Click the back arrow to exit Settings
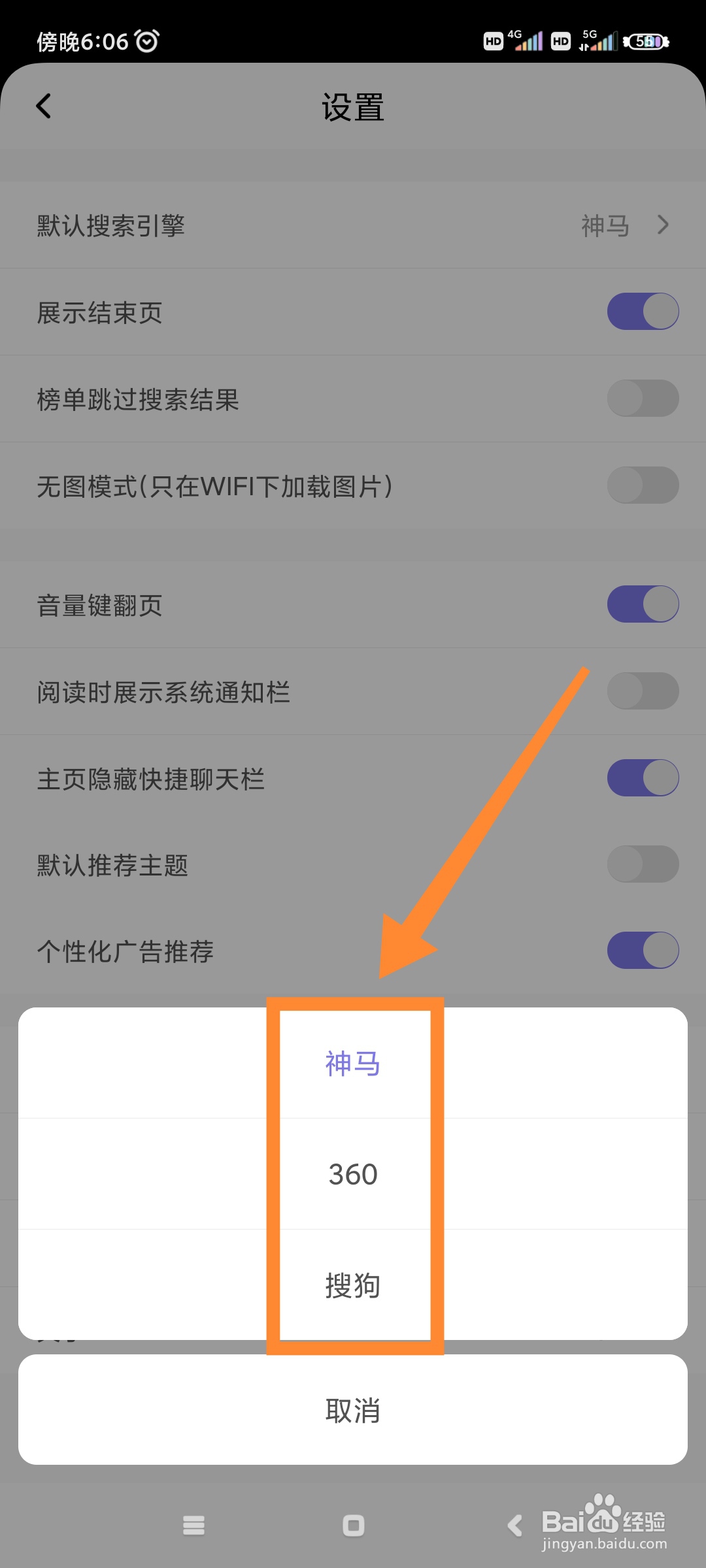The width and height of the screenshot is (706, 1568). (x=44, y=106)
